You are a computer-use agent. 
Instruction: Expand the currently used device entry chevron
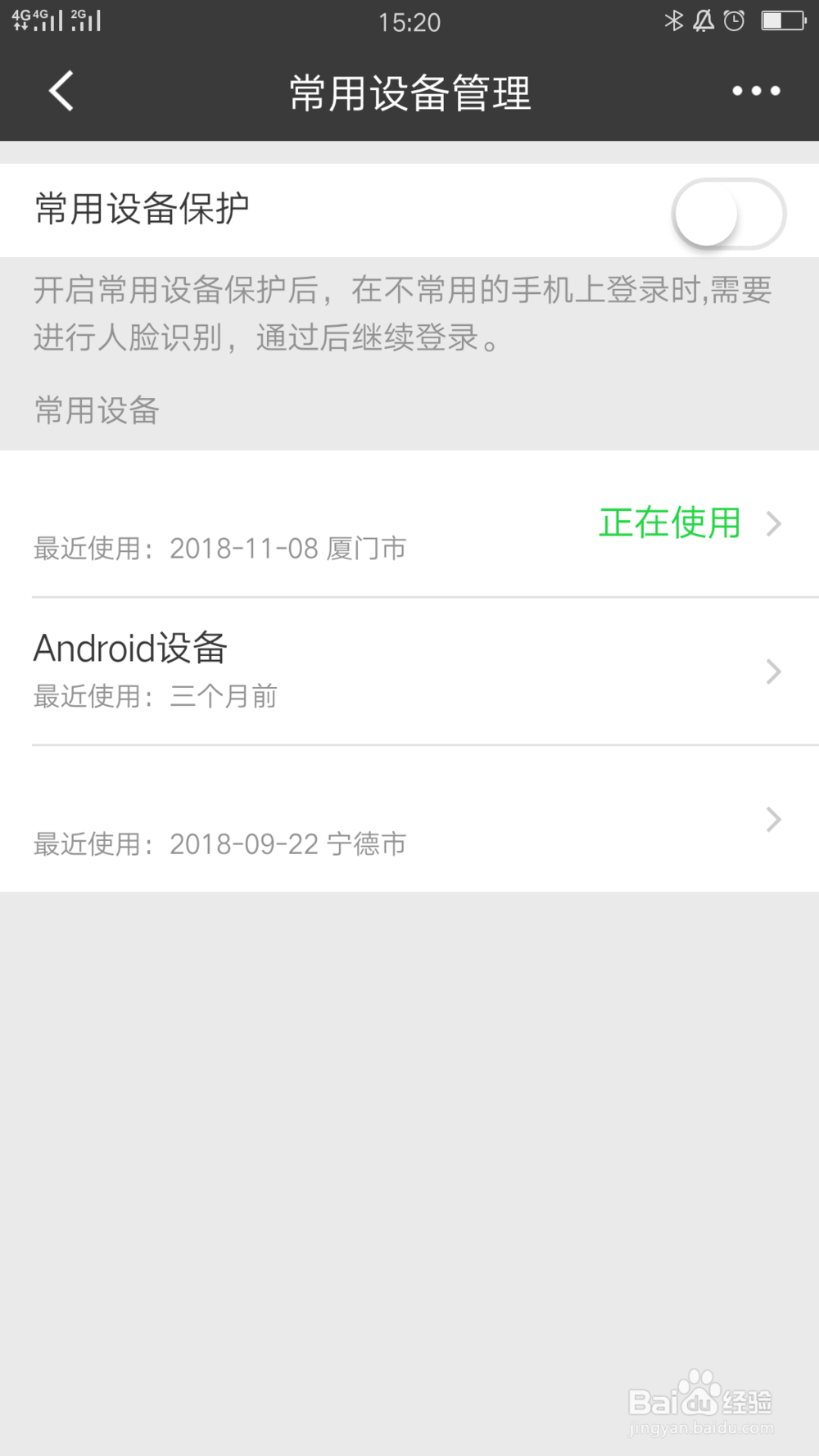click(x=773, y=523)
